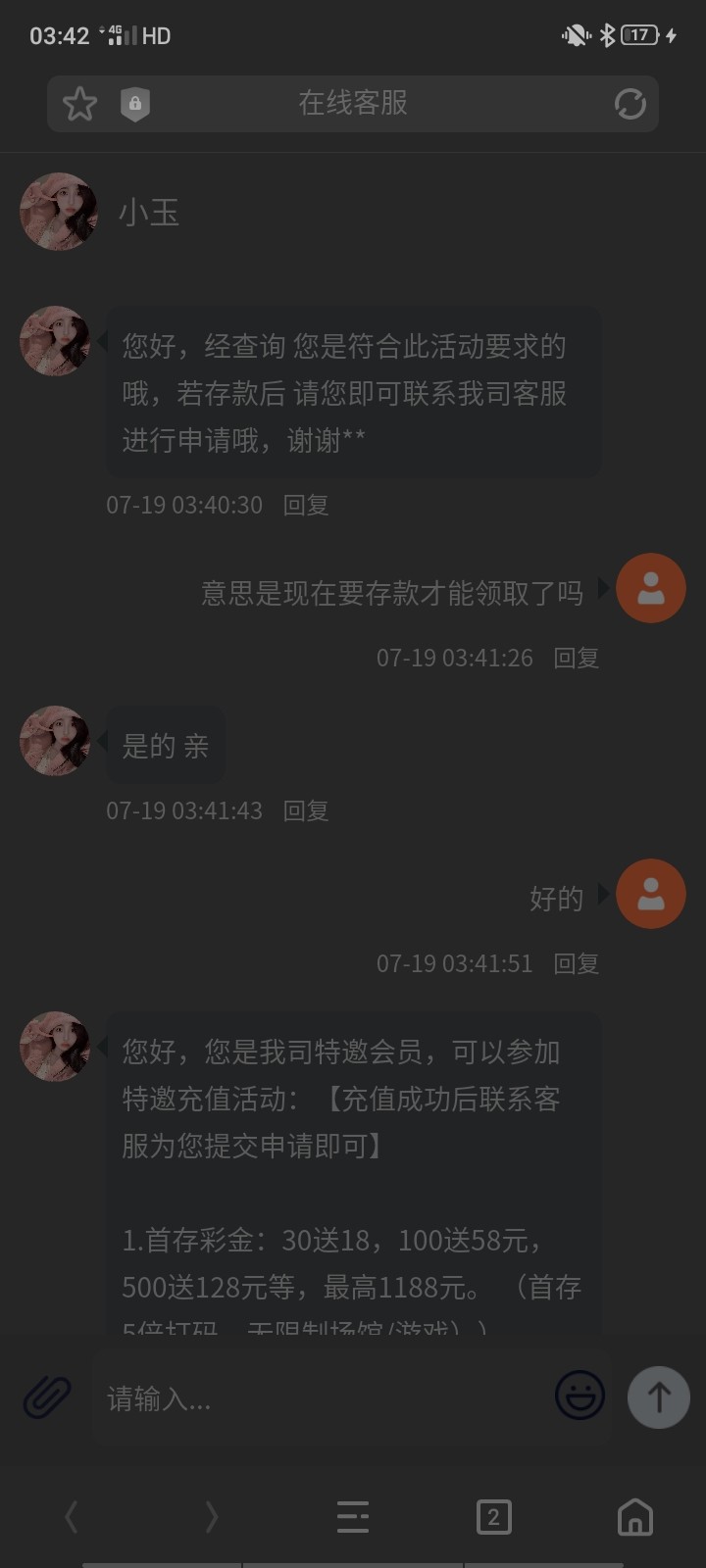706x1568 pixels.
Task: Reply to the 03:41:26 message
Action: coord(576,658)
